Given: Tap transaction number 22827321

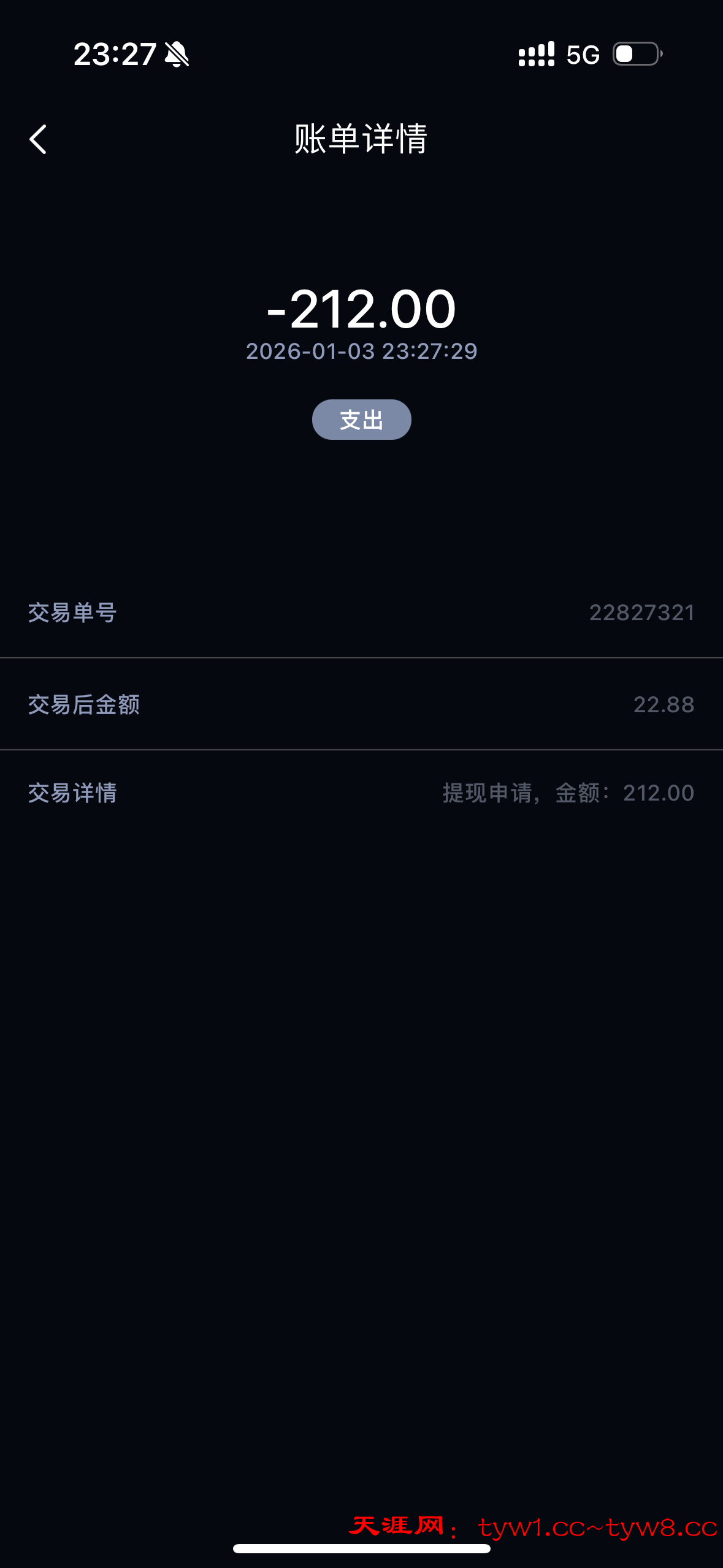Looking at the screenshot, I should point(641,611).
